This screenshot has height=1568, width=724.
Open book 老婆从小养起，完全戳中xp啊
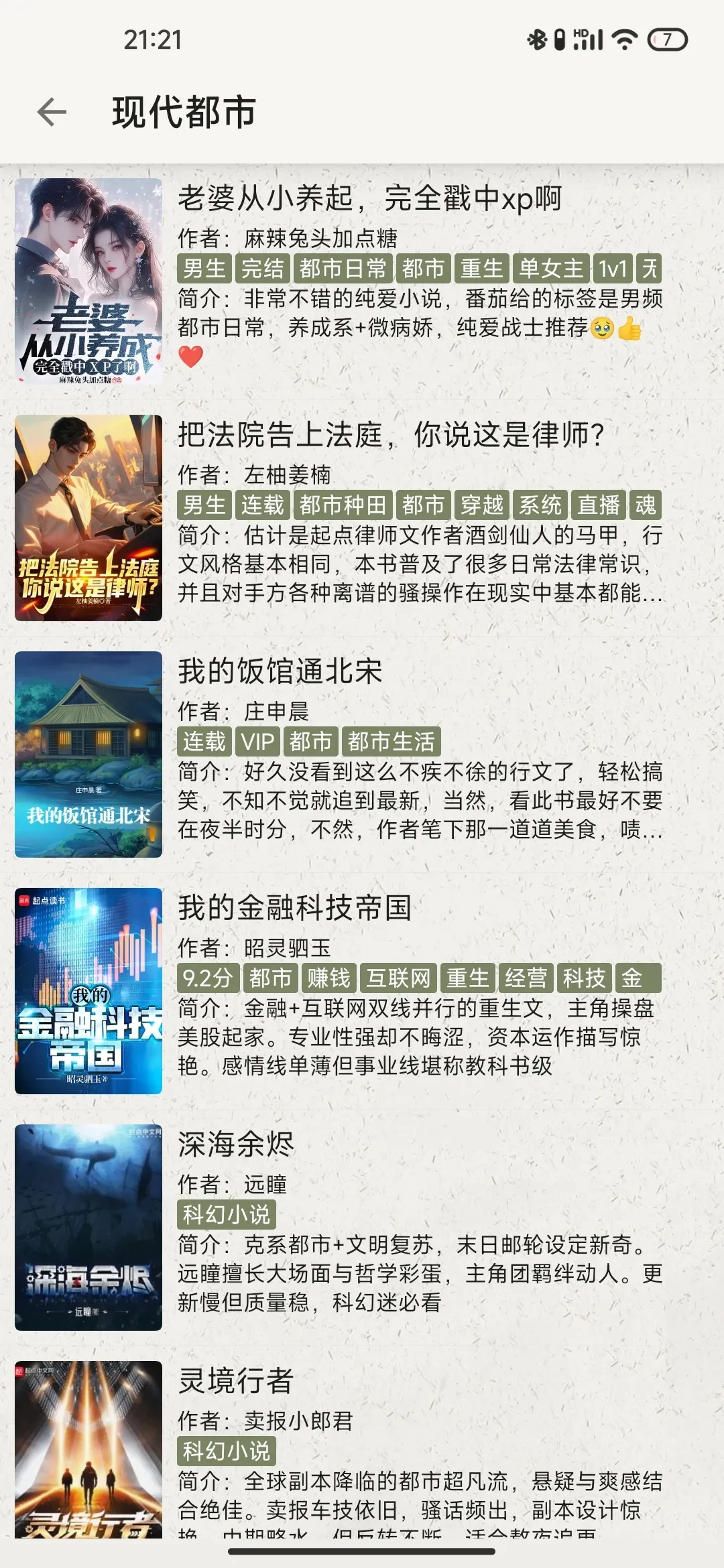(x=369, y=199)
